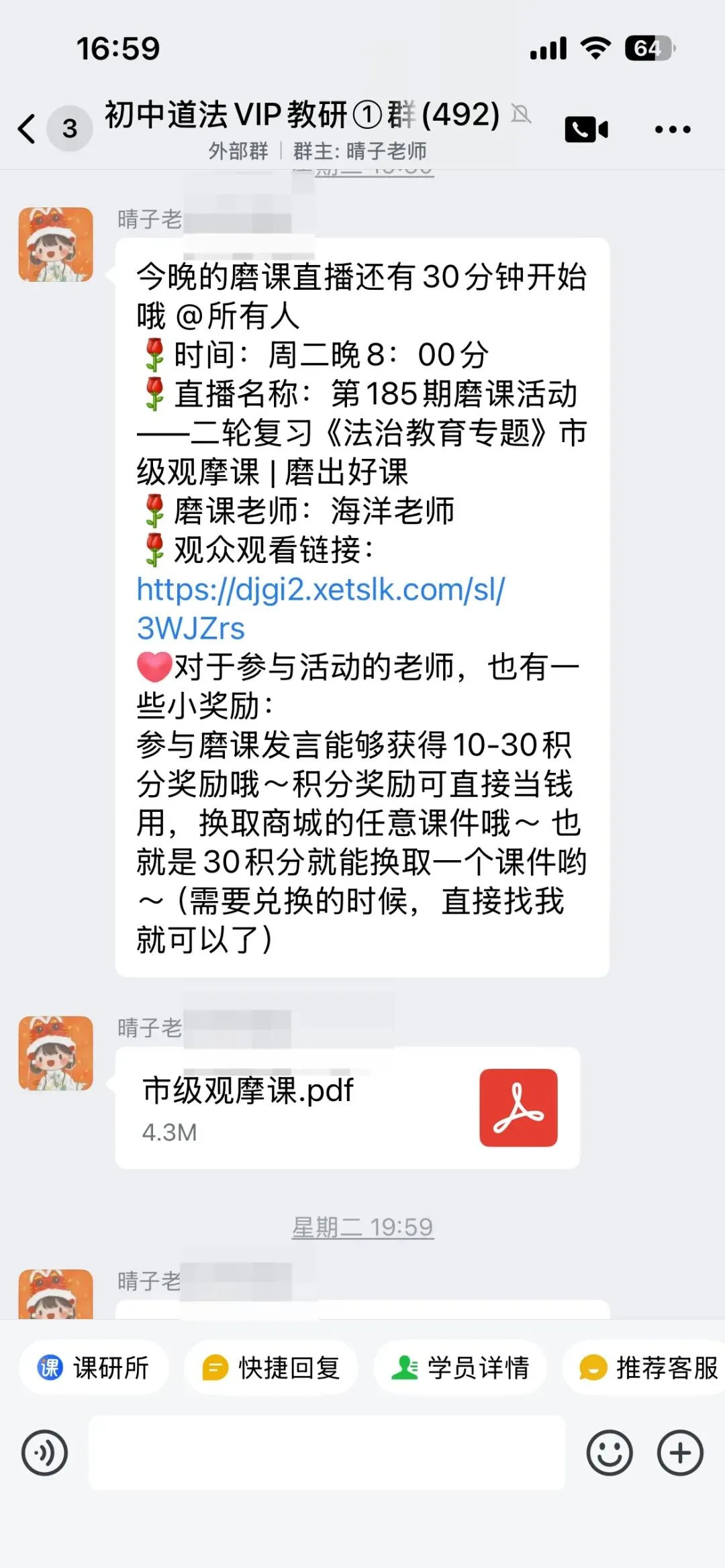
Task: Focus the message text field
Action: pyautogui.click(x=327, y=1453)
